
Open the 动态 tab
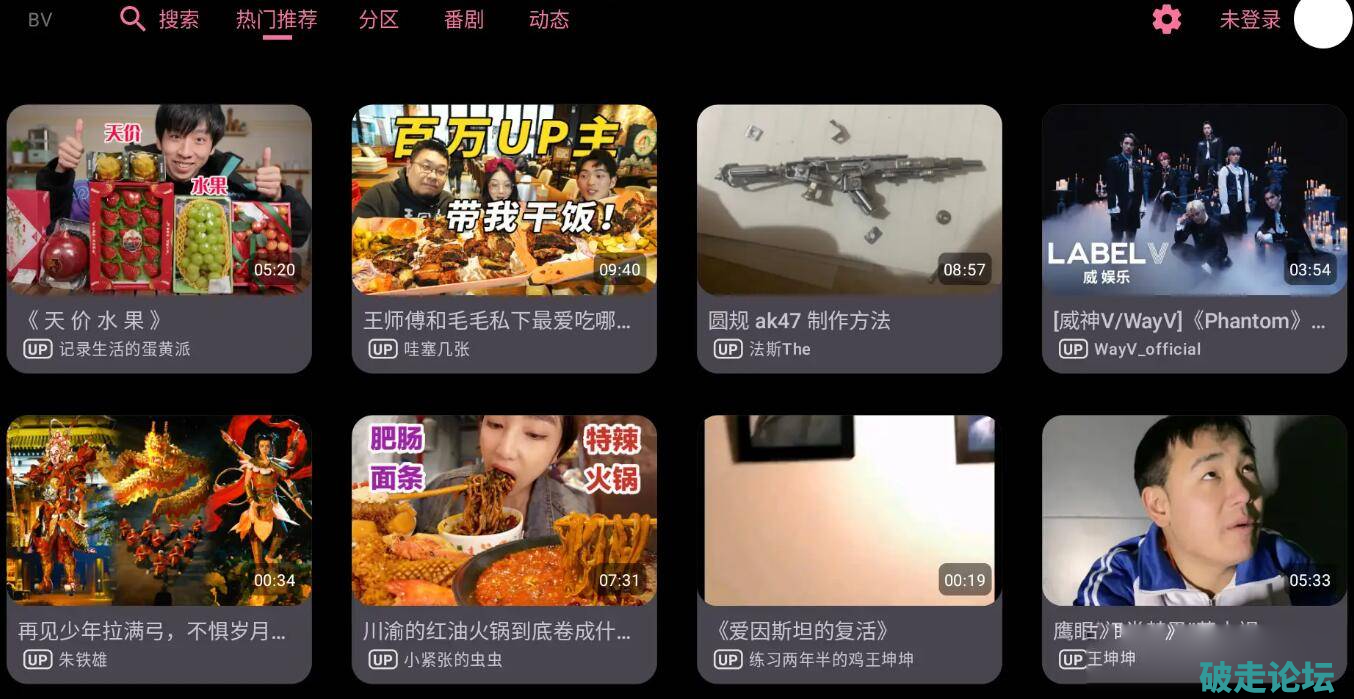[x=548, y=20]
